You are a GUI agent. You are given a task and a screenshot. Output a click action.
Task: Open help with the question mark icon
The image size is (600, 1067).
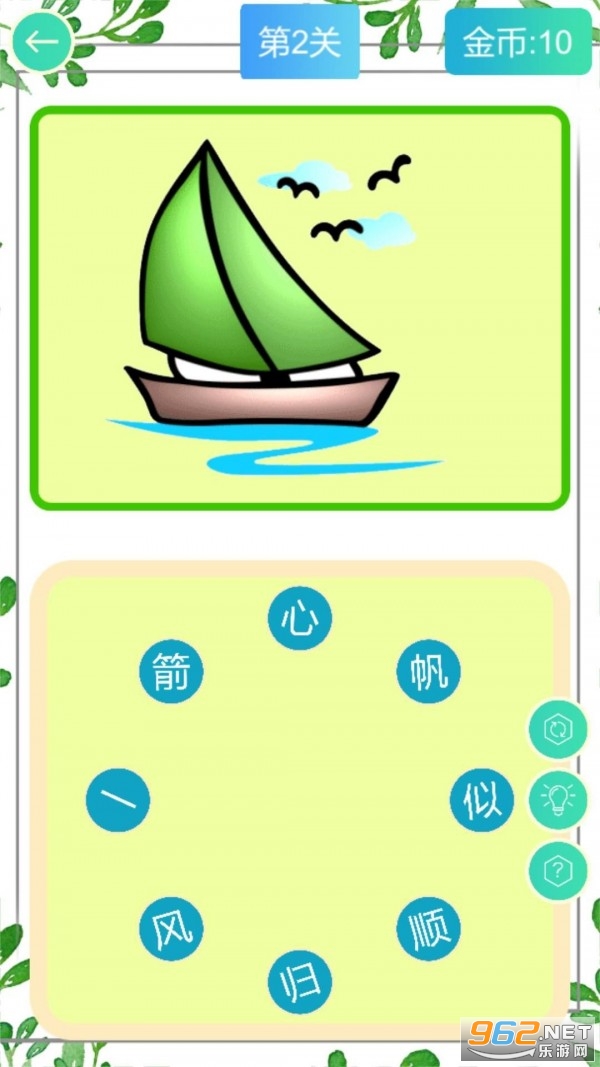(559, 871)
